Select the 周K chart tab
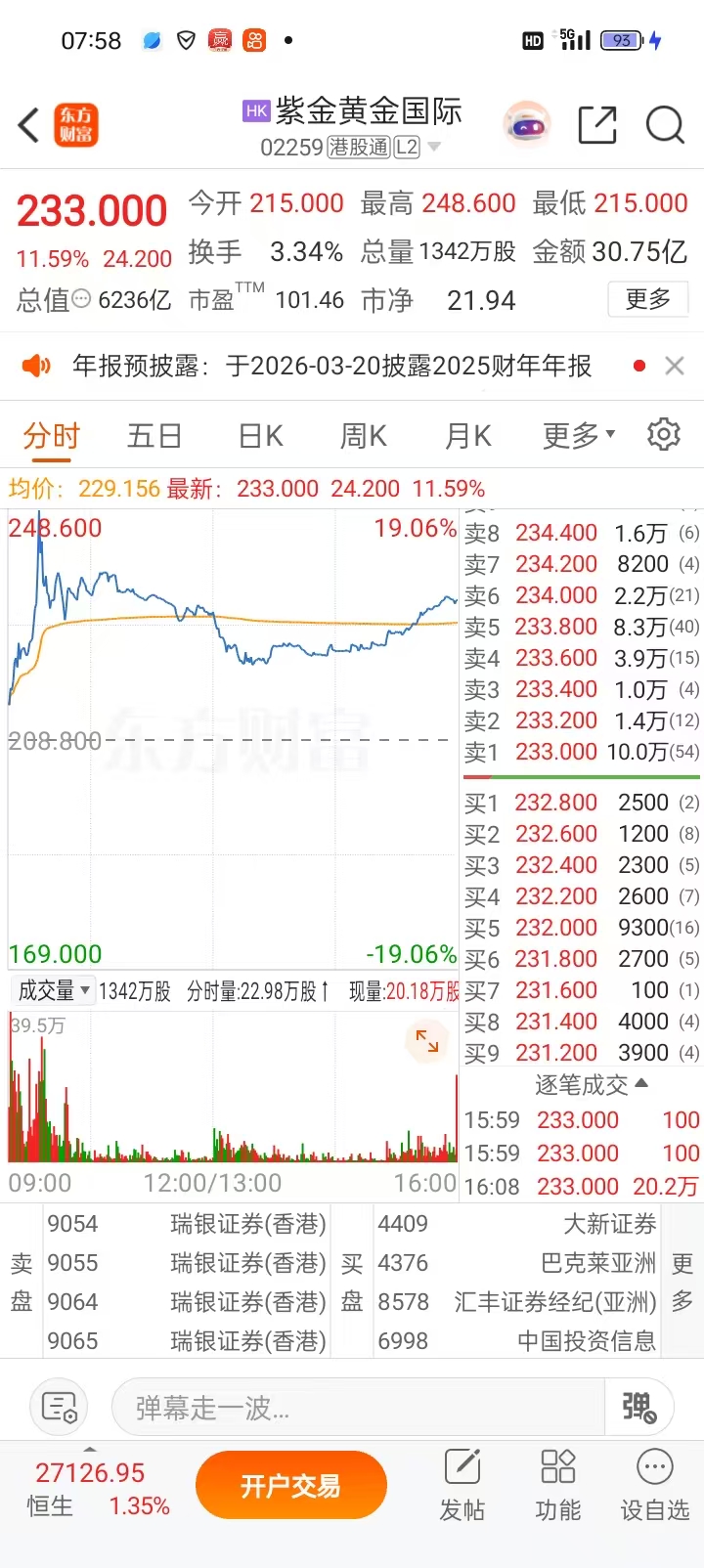The image size is (704, 1568). coord(364,436)
